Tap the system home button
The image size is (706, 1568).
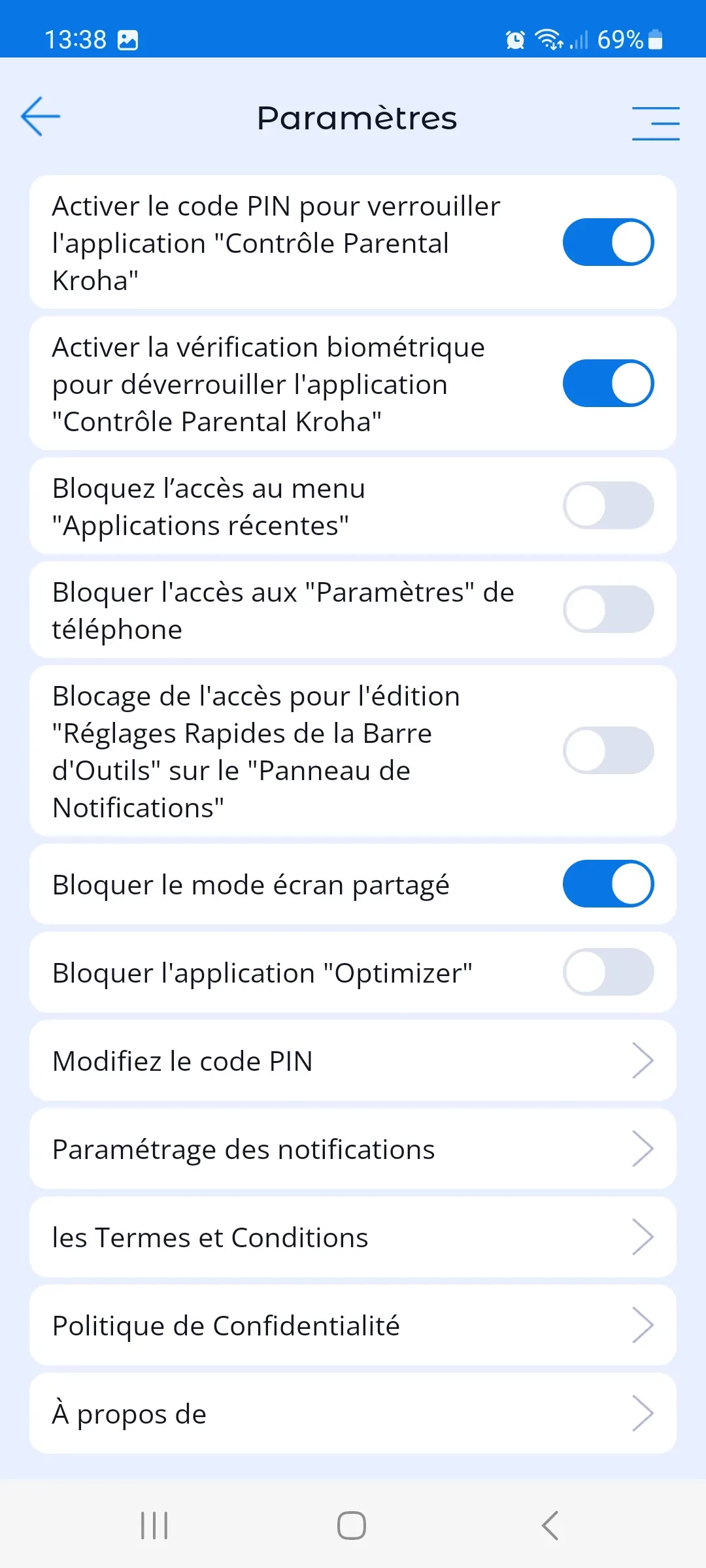click(352, 1526)
